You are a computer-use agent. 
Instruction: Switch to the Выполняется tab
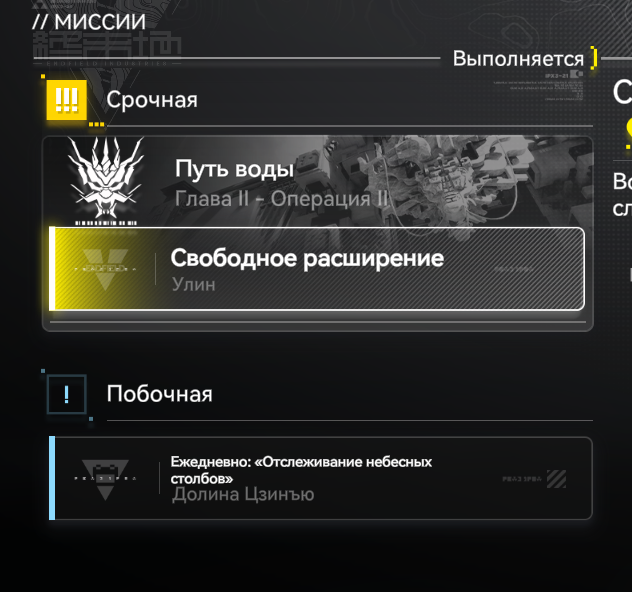pyautogui.click(x=518, y=58)
